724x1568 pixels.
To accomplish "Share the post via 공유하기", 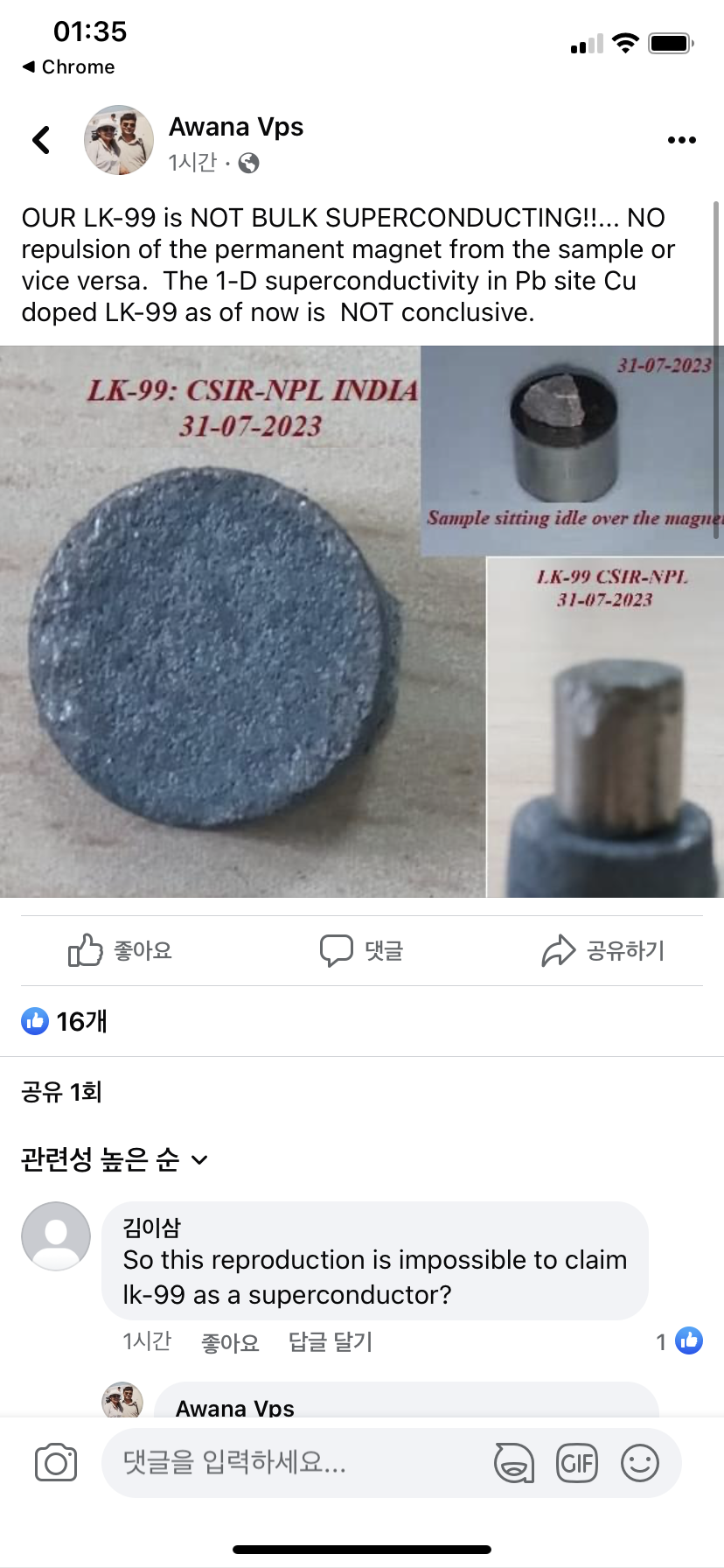I will pos(603,950).
